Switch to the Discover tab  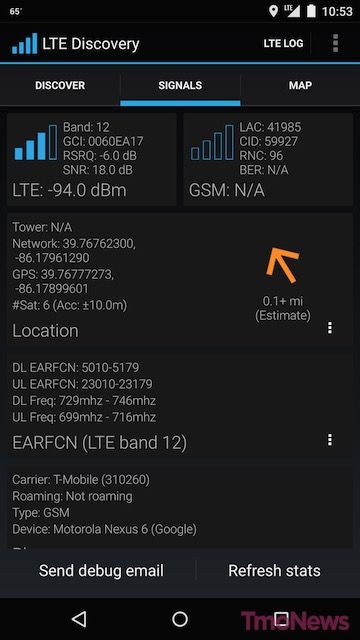tap(60, 85)
